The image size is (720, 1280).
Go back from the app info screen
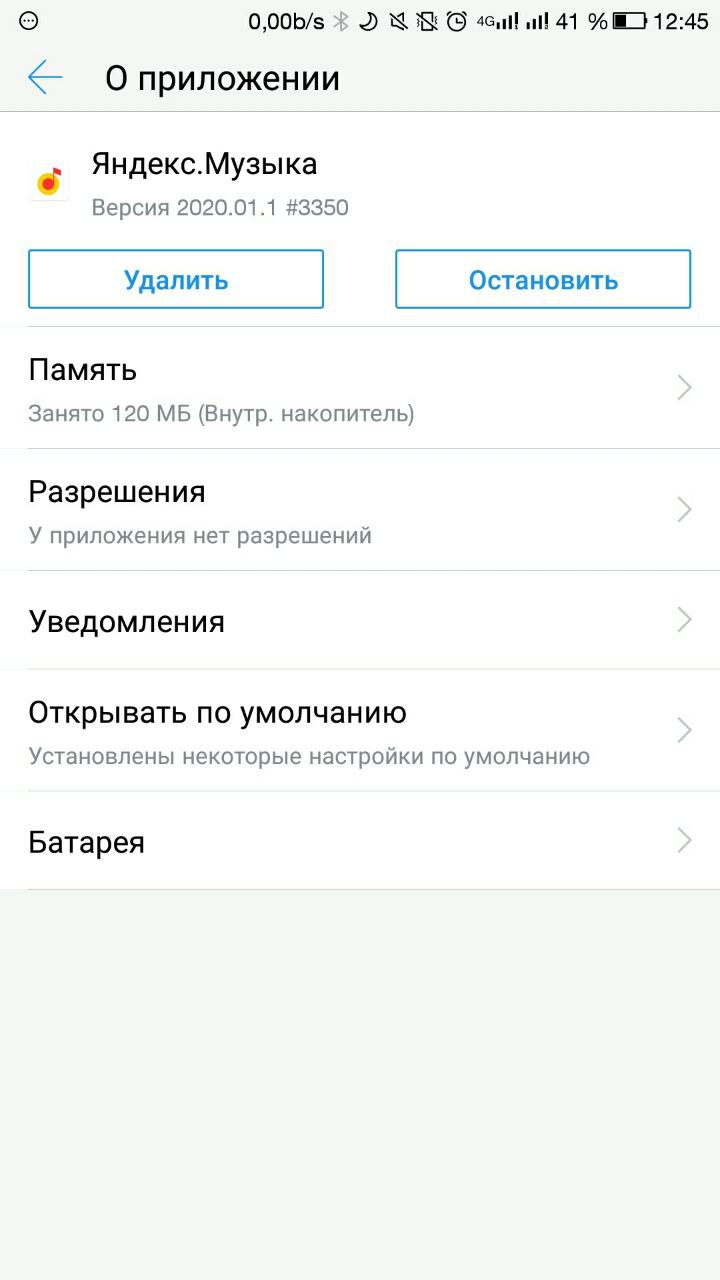pos(45,78)
